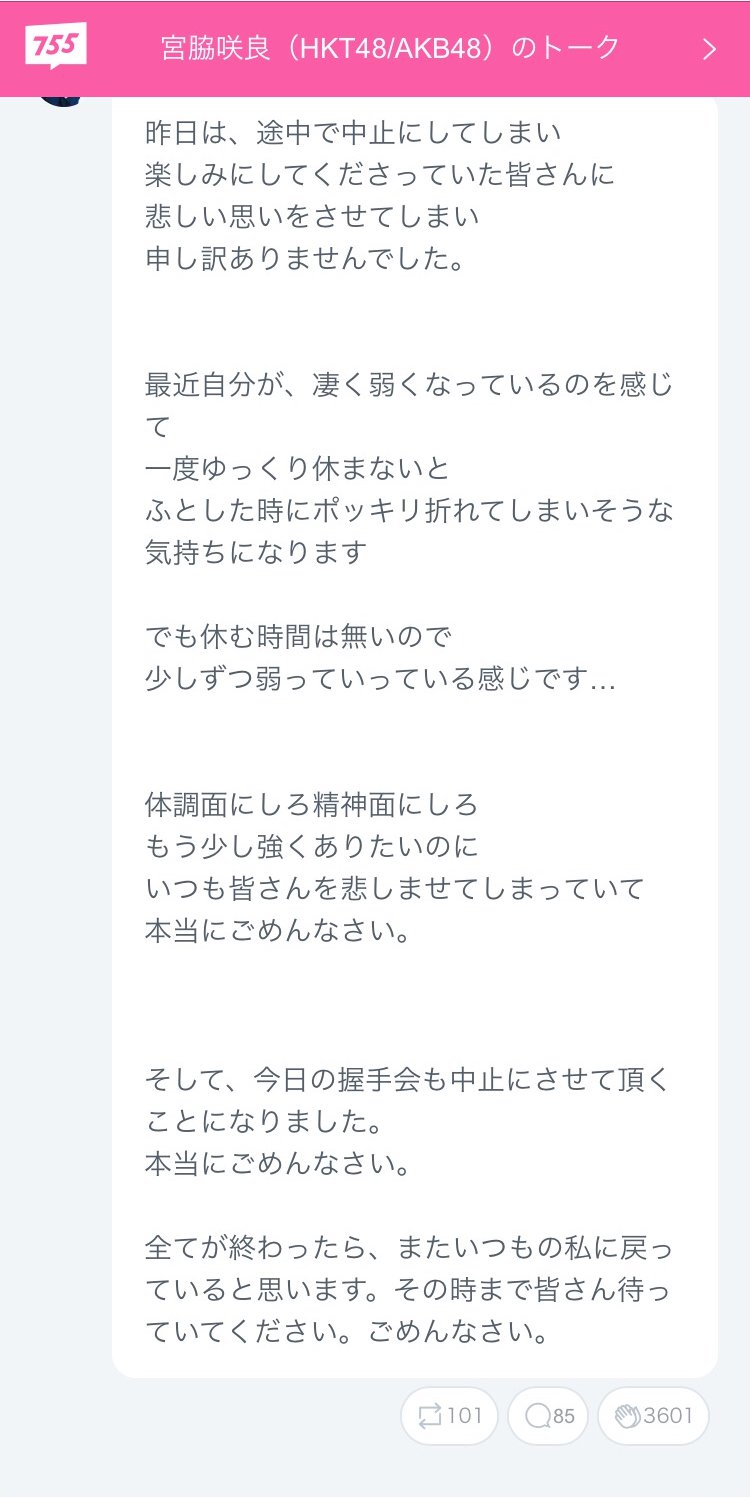Open 宮脇咲良 talk title in header
Image resolution: width=750 pixels, height=1497 pixels.
pos(390,48)
